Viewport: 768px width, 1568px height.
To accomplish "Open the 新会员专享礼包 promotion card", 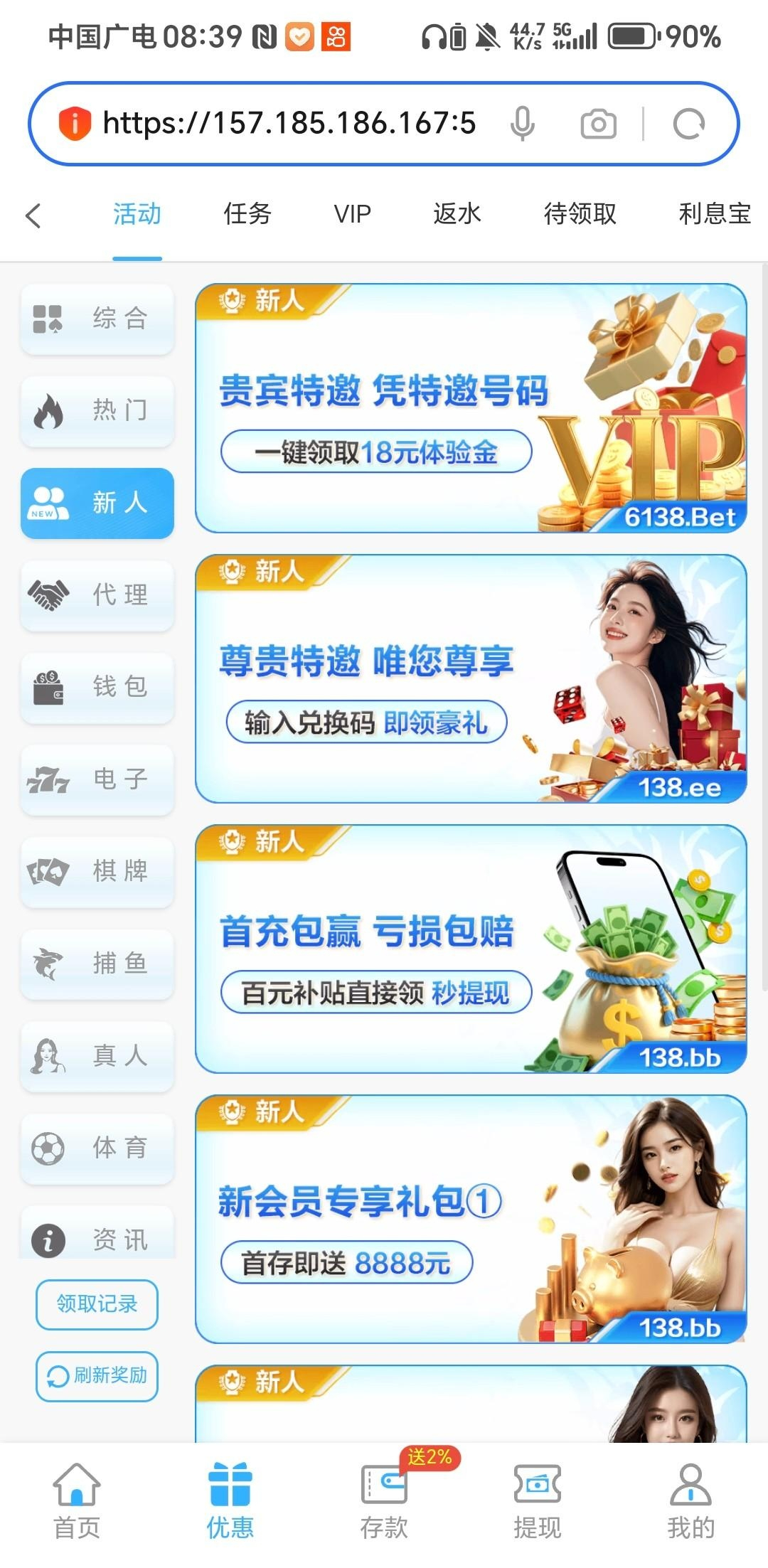I will pyautogui.click(x=471, y=1219).
